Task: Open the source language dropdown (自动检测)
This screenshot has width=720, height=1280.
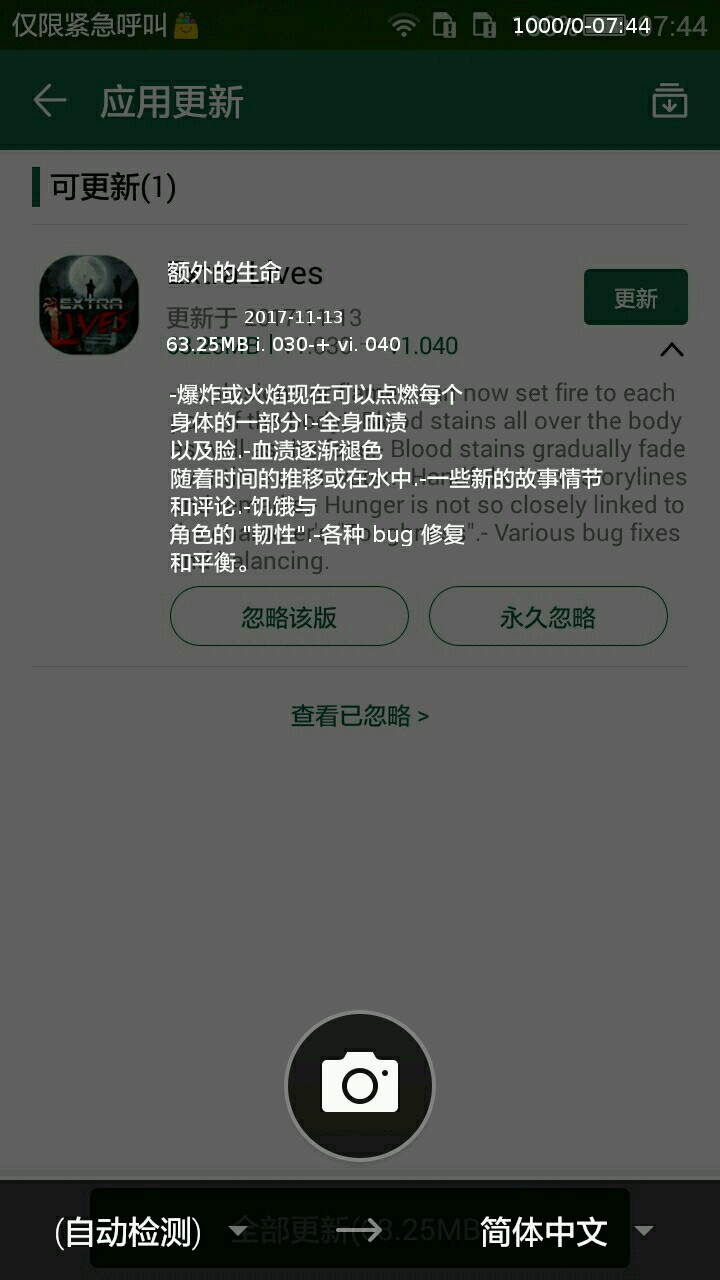Action: [150, 1231]
